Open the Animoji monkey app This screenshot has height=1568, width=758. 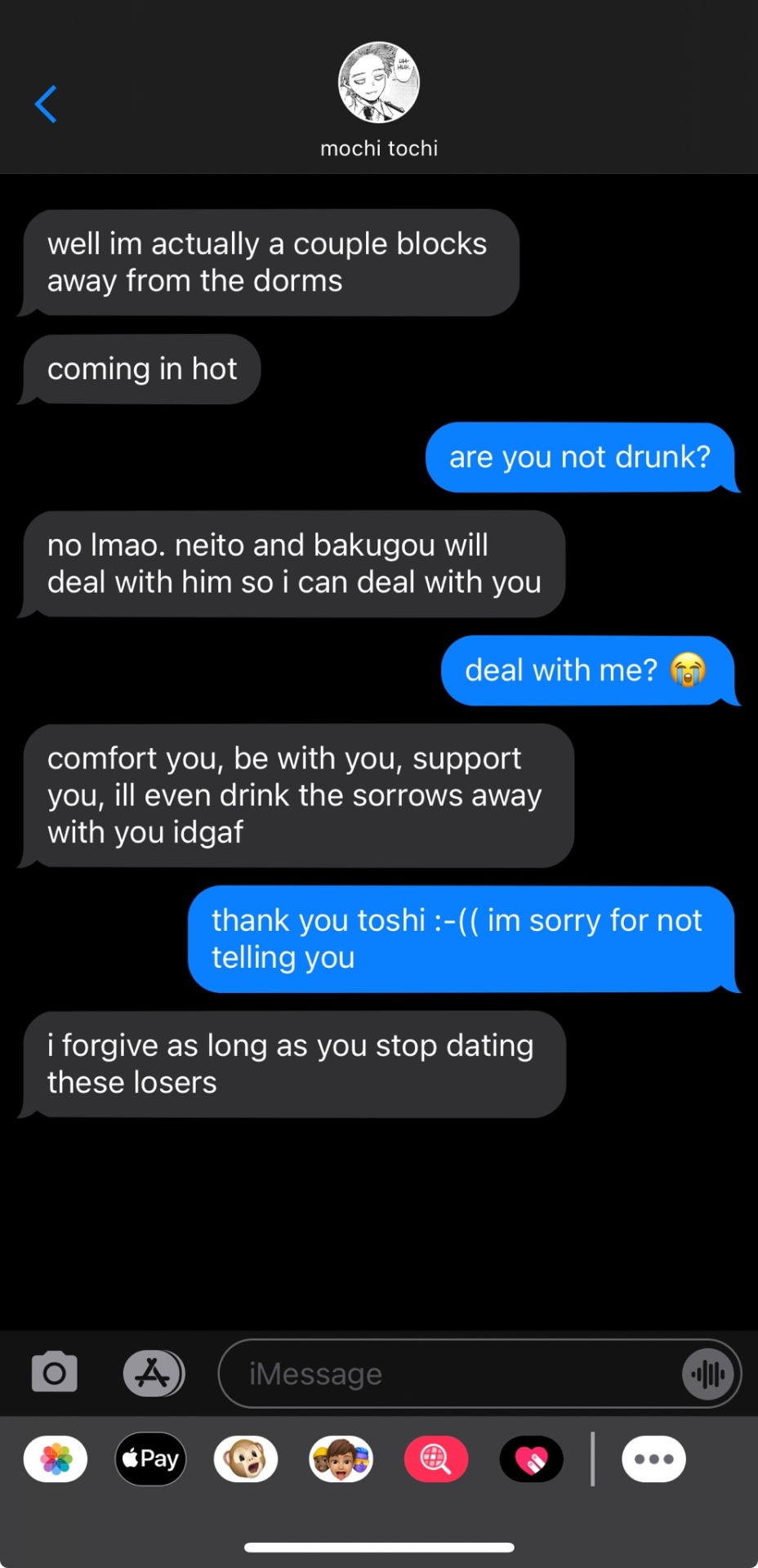tap(246, 1459)
